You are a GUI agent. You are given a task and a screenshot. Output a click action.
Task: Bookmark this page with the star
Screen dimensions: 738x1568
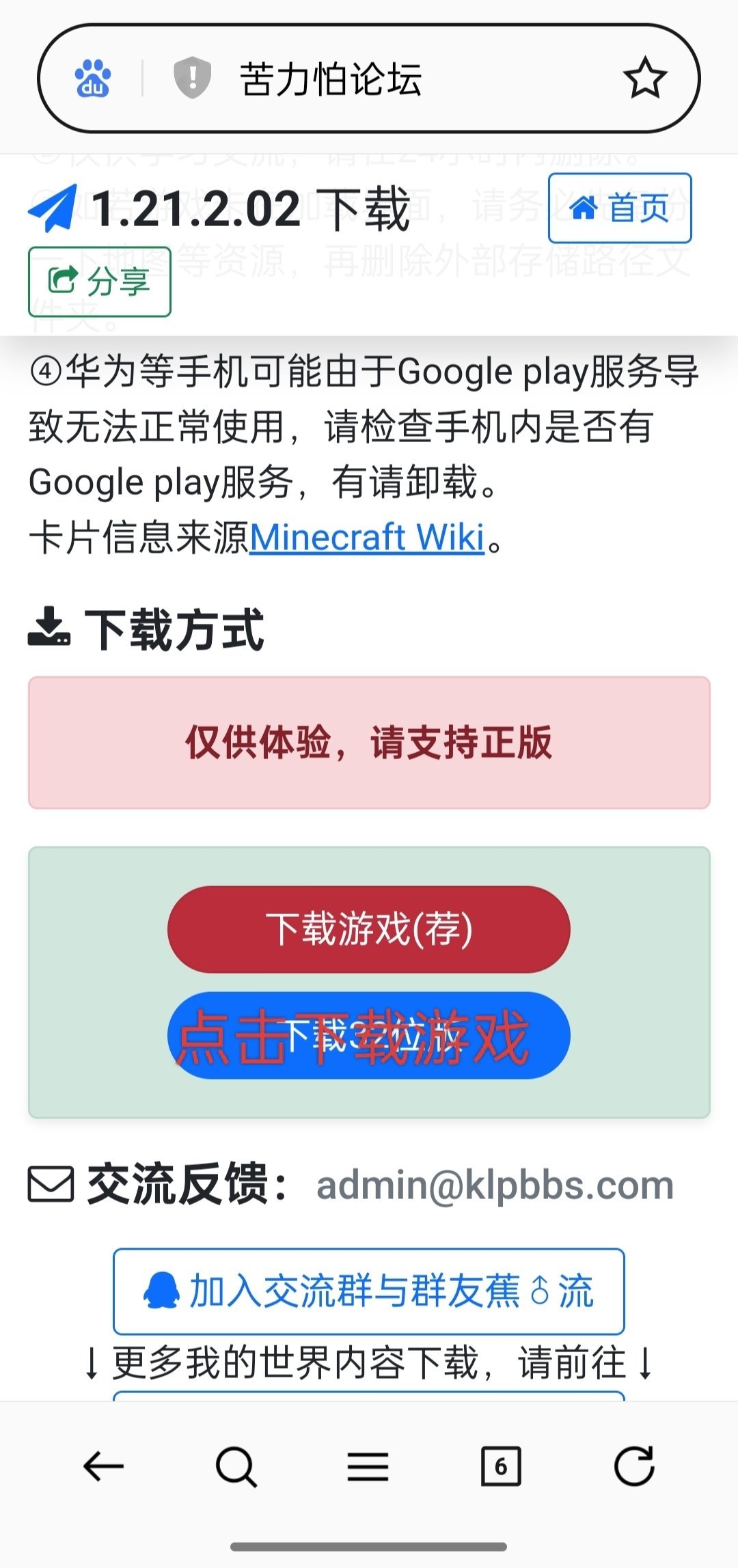644,79
